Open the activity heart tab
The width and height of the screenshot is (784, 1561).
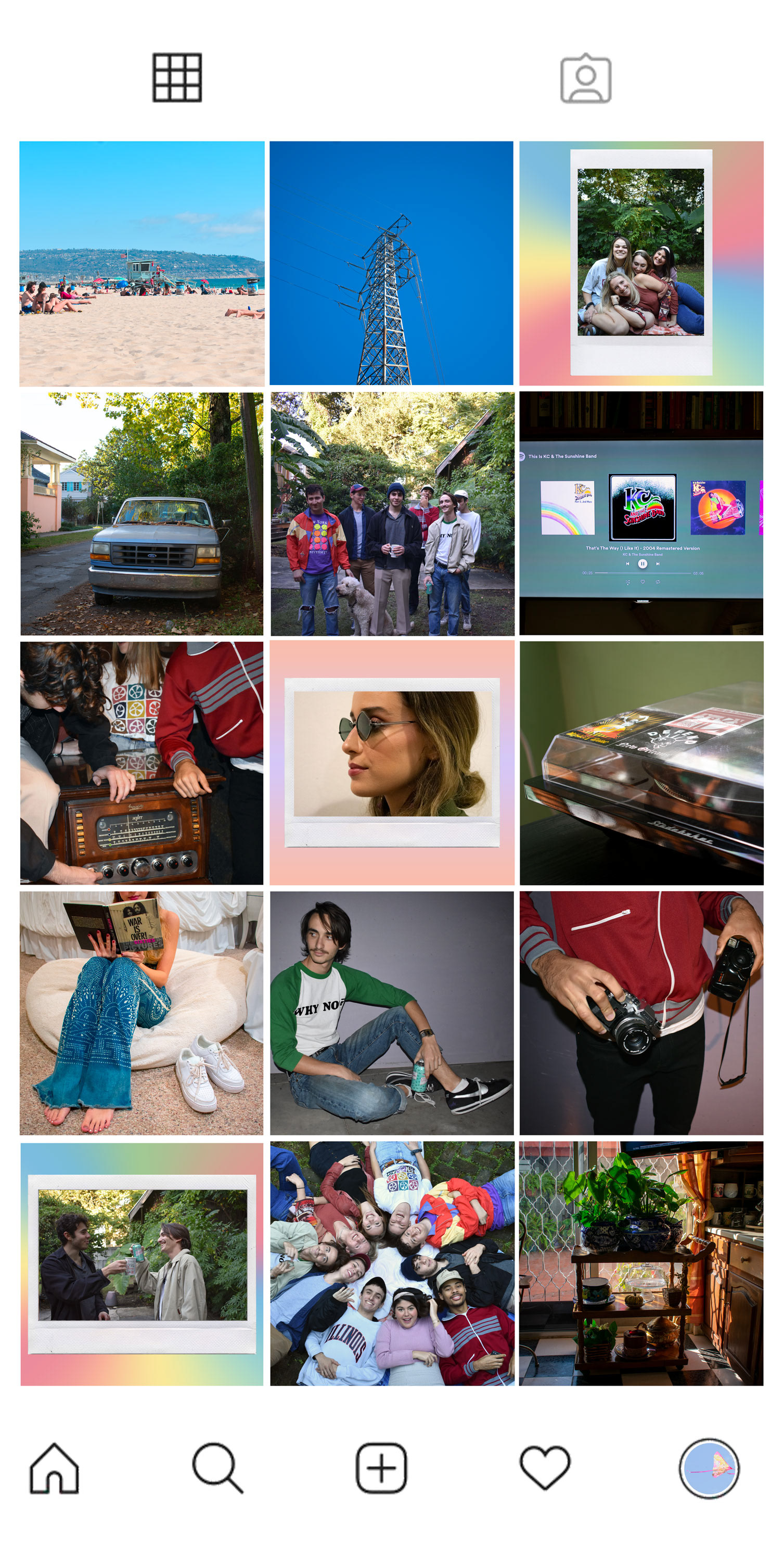[545, 1468]
